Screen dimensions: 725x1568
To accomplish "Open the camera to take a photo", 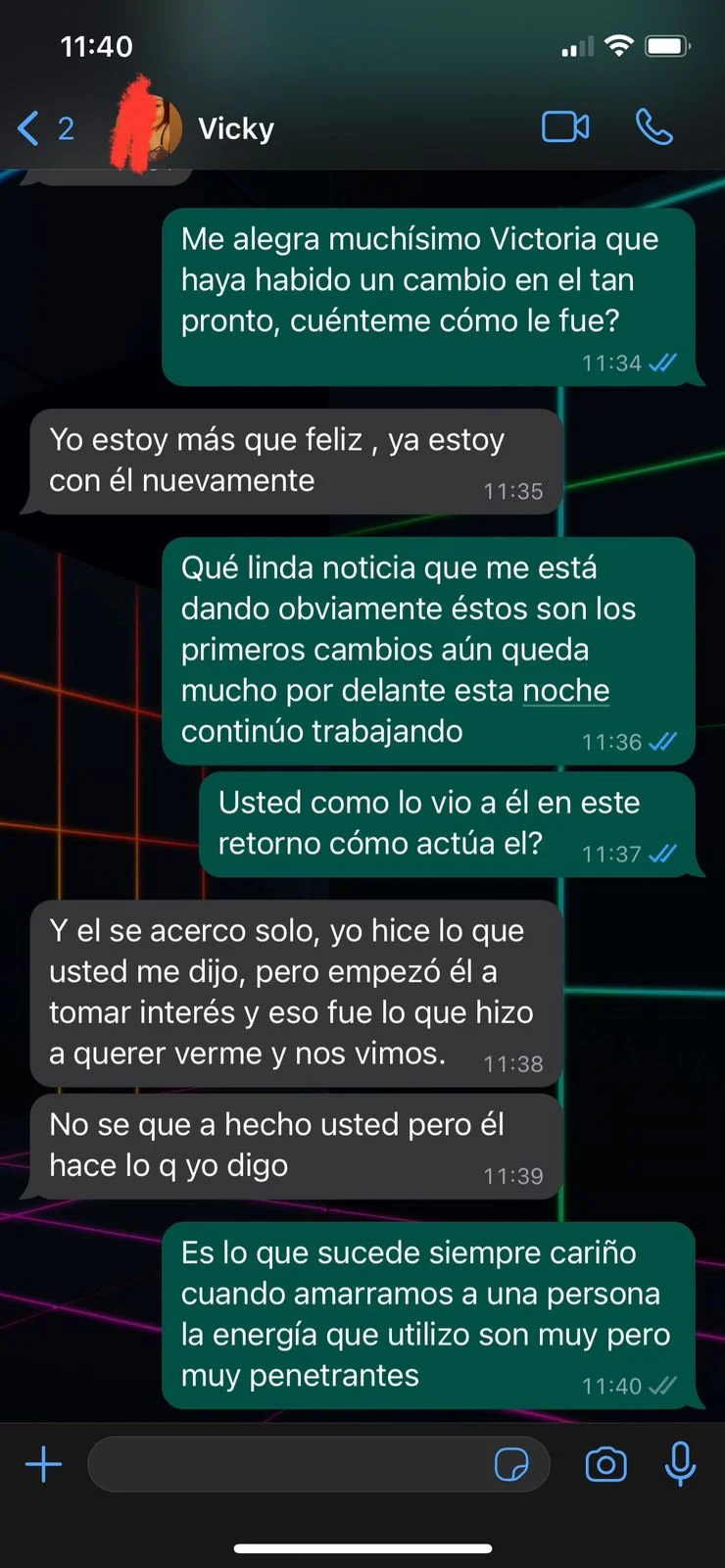I will click(x=605, y=1464).
